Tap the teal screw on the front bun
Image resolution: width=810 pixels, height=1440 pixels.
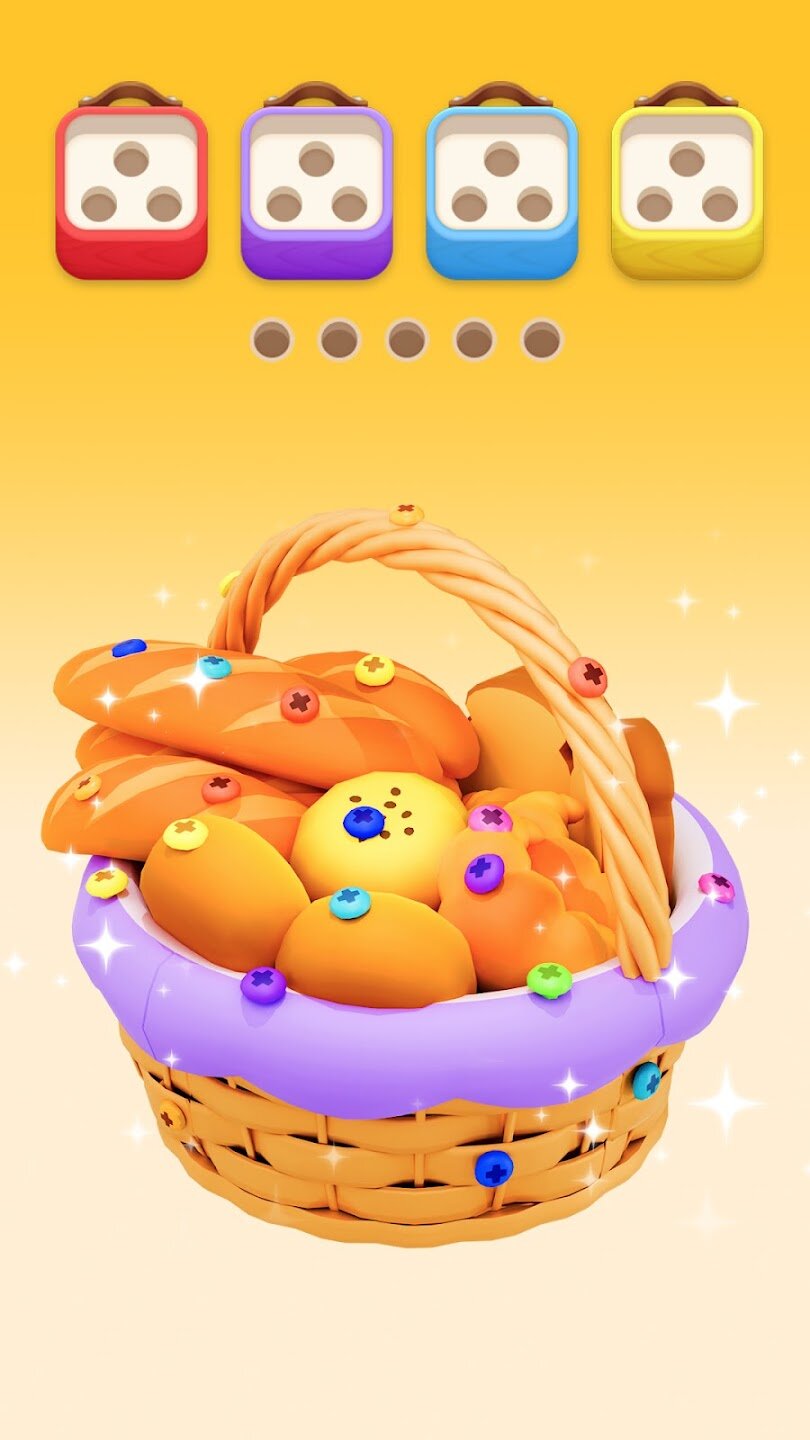coord(350,902)
